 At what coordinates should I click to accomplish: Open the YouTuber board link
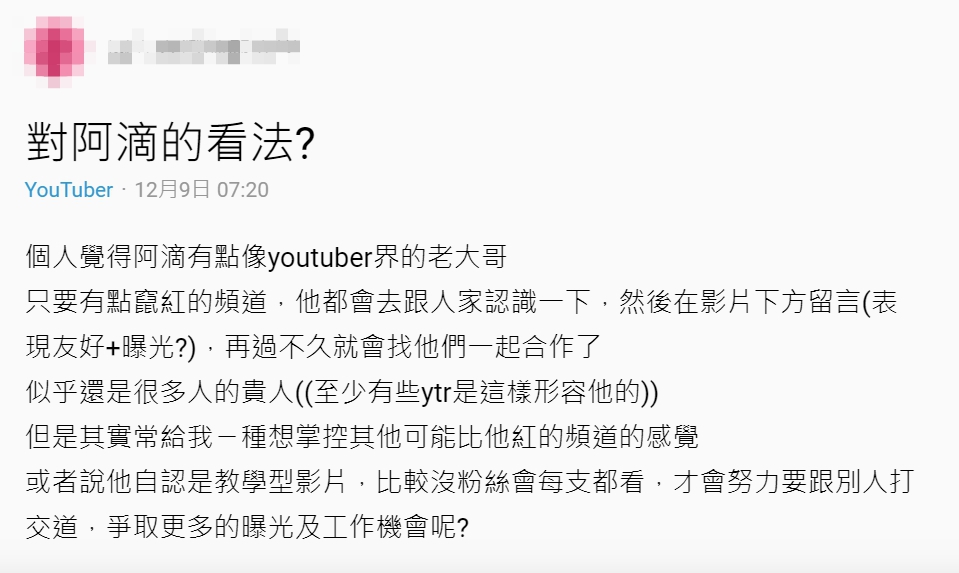click(68, 190)
